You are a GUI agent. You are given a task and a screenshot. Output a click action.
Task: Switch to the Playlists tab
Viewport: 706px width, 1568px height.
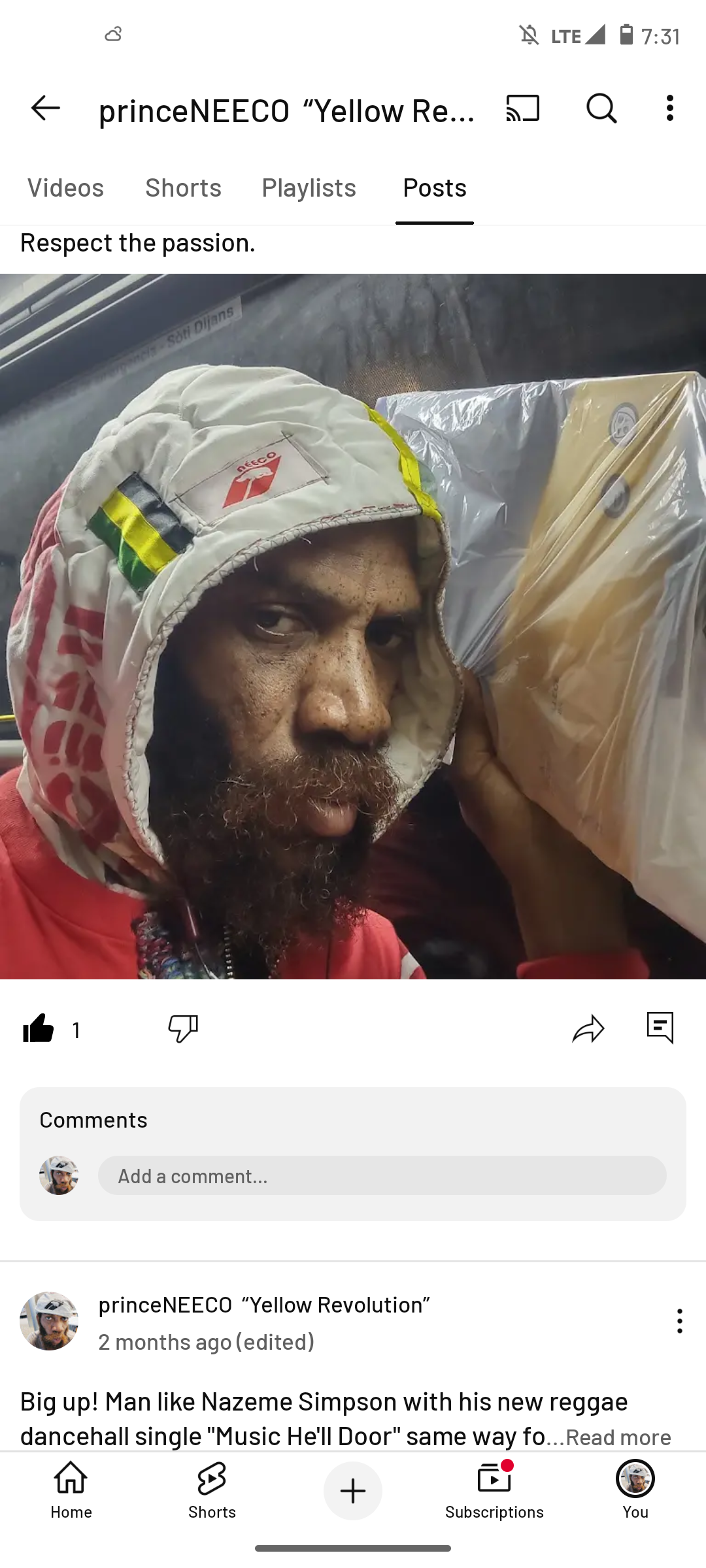click(x=309, y=188)
